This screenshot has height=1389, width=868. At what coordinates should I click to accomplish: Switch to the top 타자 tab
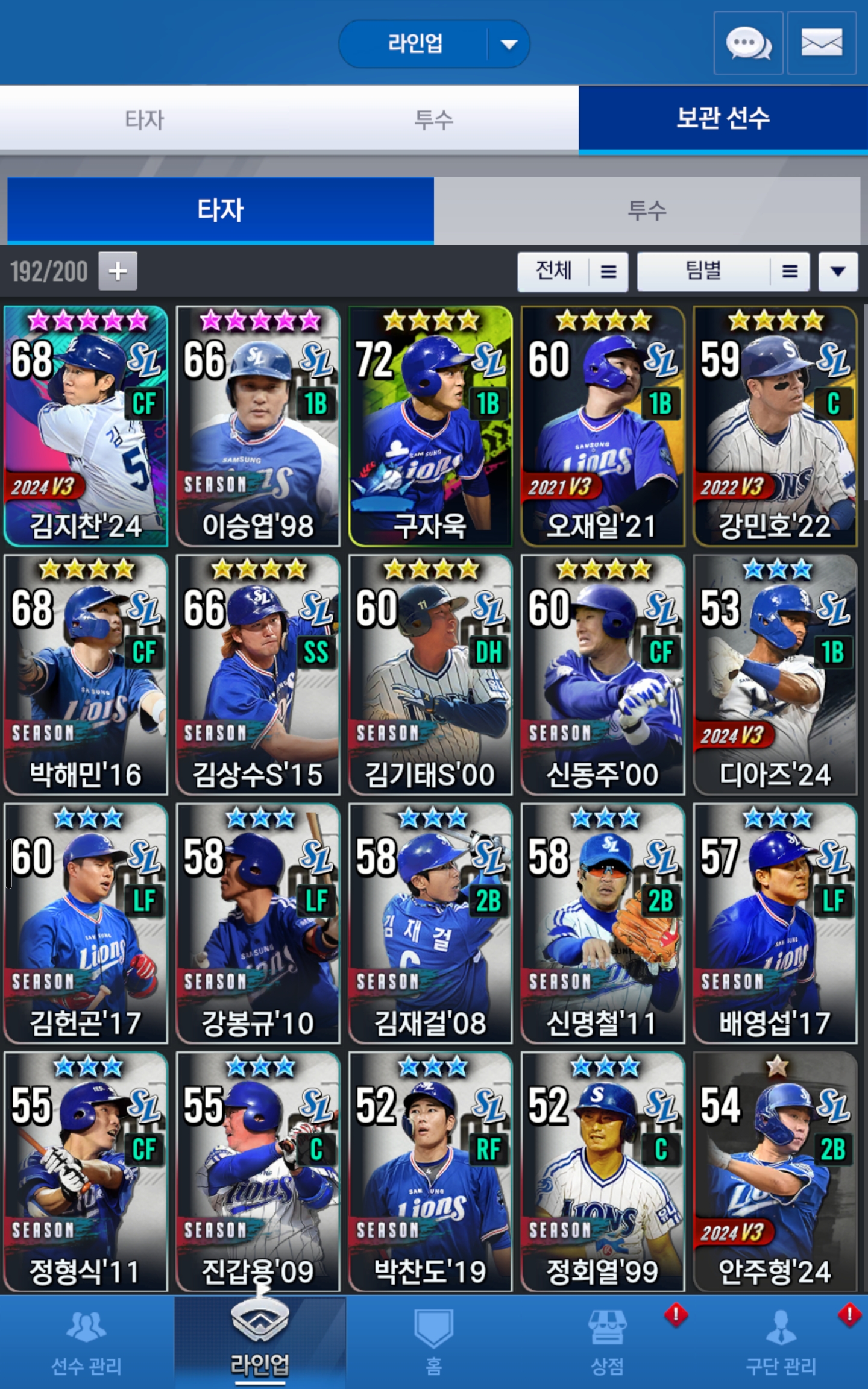[x=145, y=119]
